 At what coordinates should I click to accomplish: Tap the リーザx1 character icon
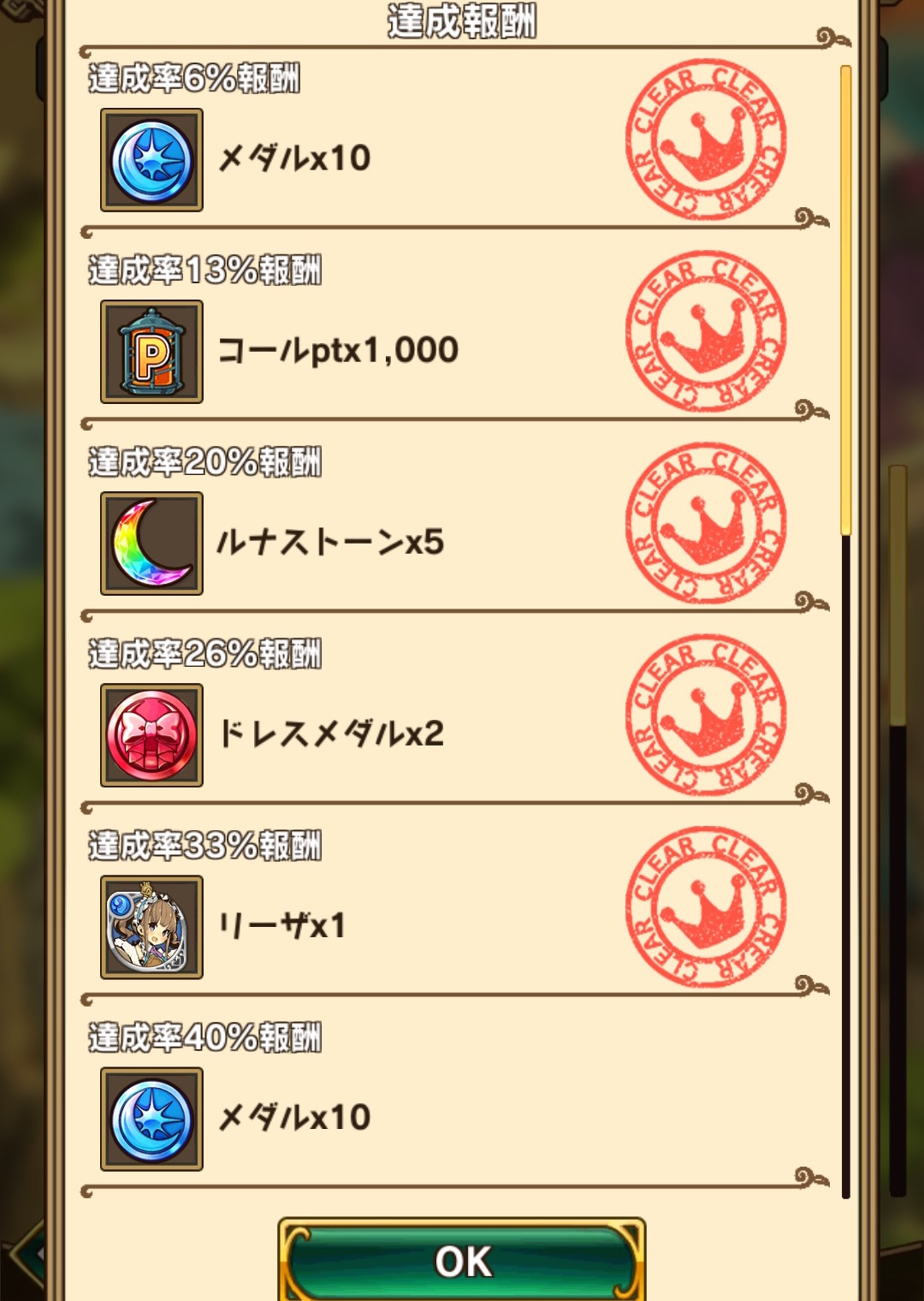pyautogui.click(x=151, y=927)
